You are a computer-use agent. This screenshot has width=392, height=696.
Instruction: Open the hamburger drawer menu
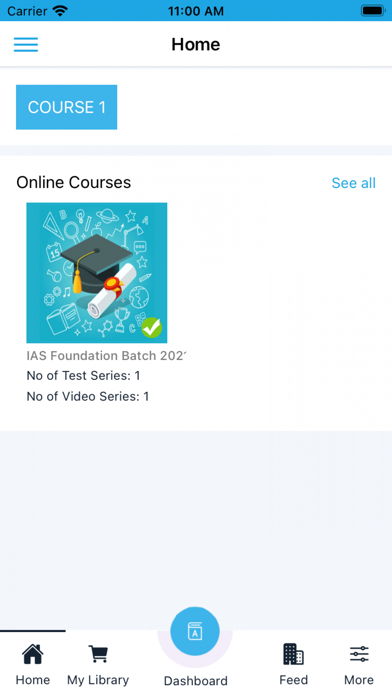[26, 44]
